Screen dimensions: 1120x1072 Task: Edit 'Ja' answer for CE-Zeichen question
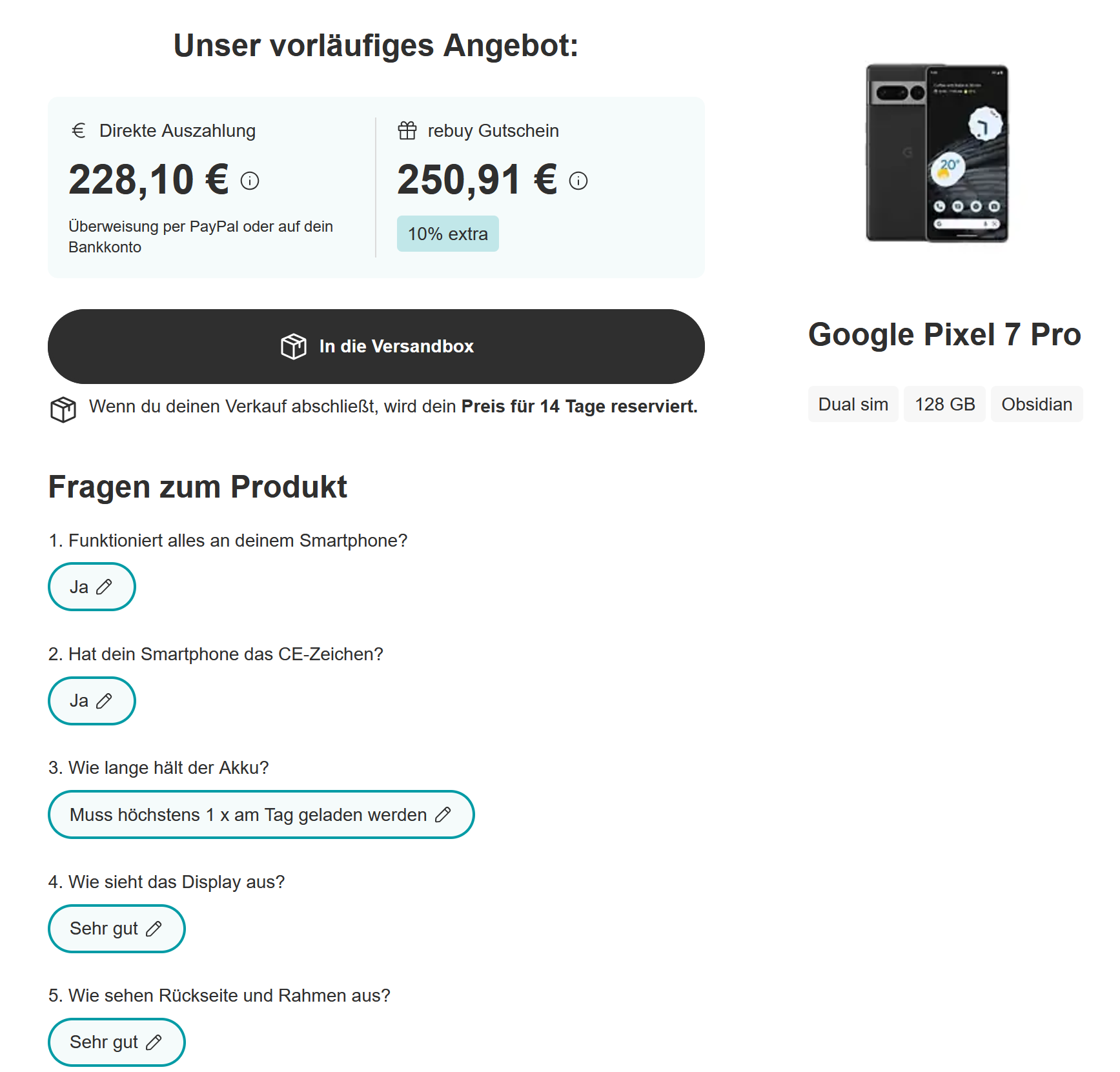pyautogui.click(x=92, y=701)
